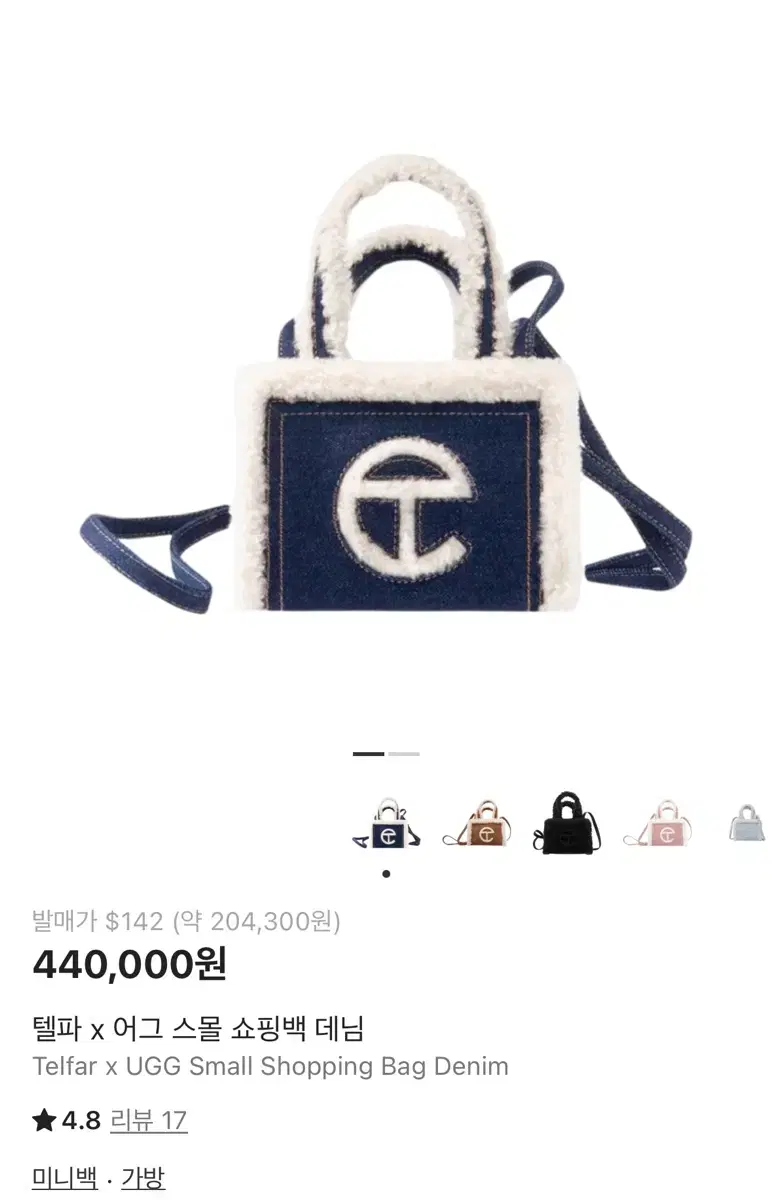Select the silver bag variant at row end
772x1200 pixels.
(745, 822)
